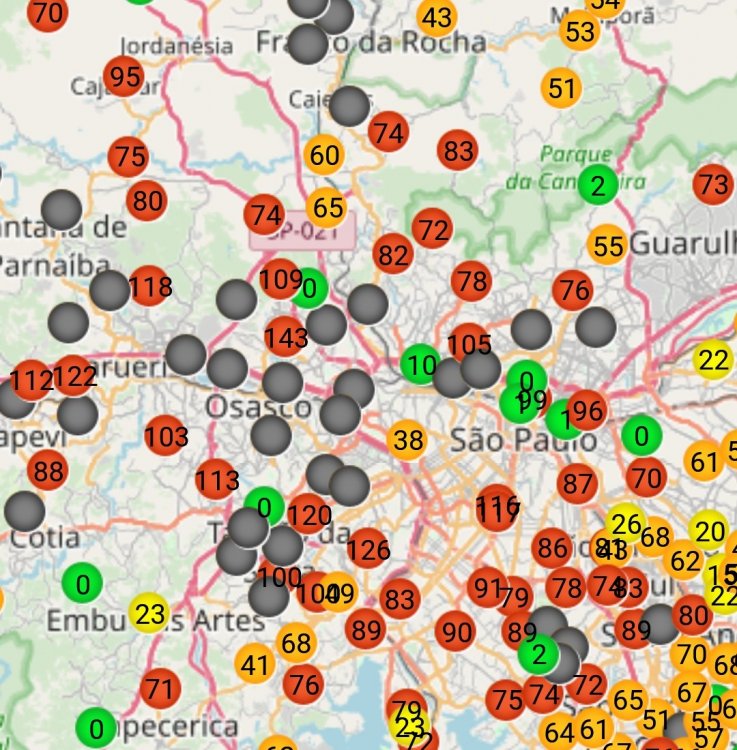Open the 43 marker at the top

click(437, 17)
